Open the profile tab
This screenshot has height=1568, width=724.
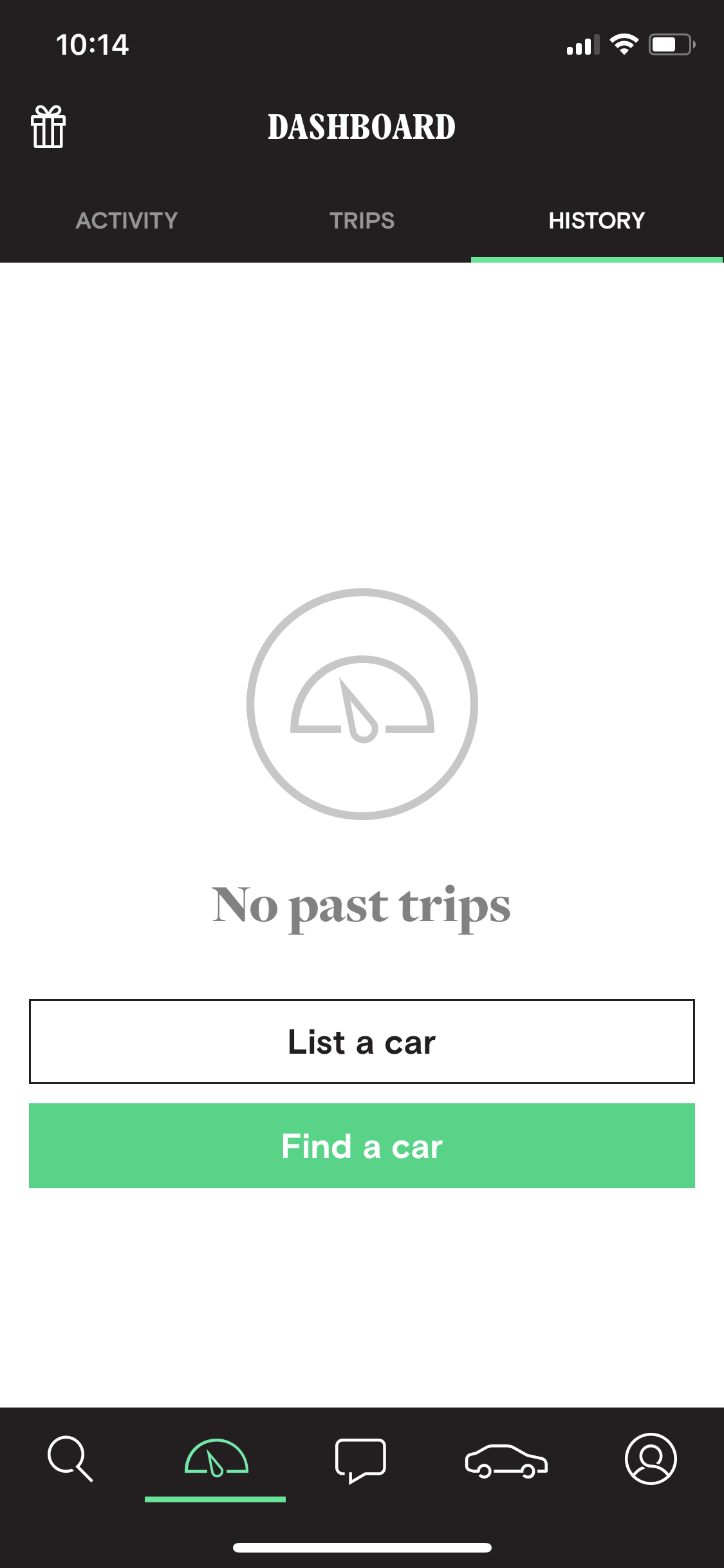pyautogui.click(x=651, y=1459)
